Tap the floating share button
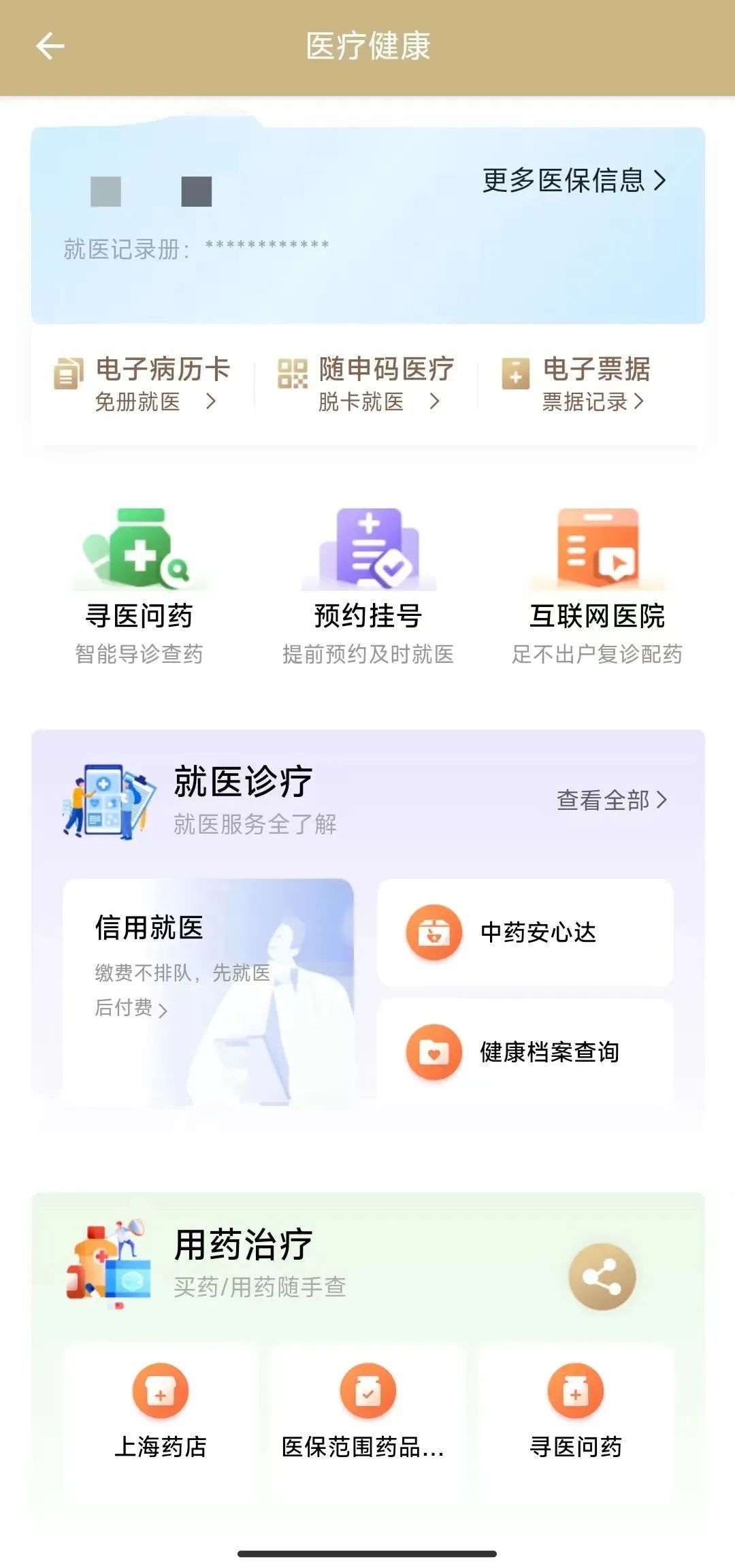This screenshot has height=1568, width=735. [602, 1277]
